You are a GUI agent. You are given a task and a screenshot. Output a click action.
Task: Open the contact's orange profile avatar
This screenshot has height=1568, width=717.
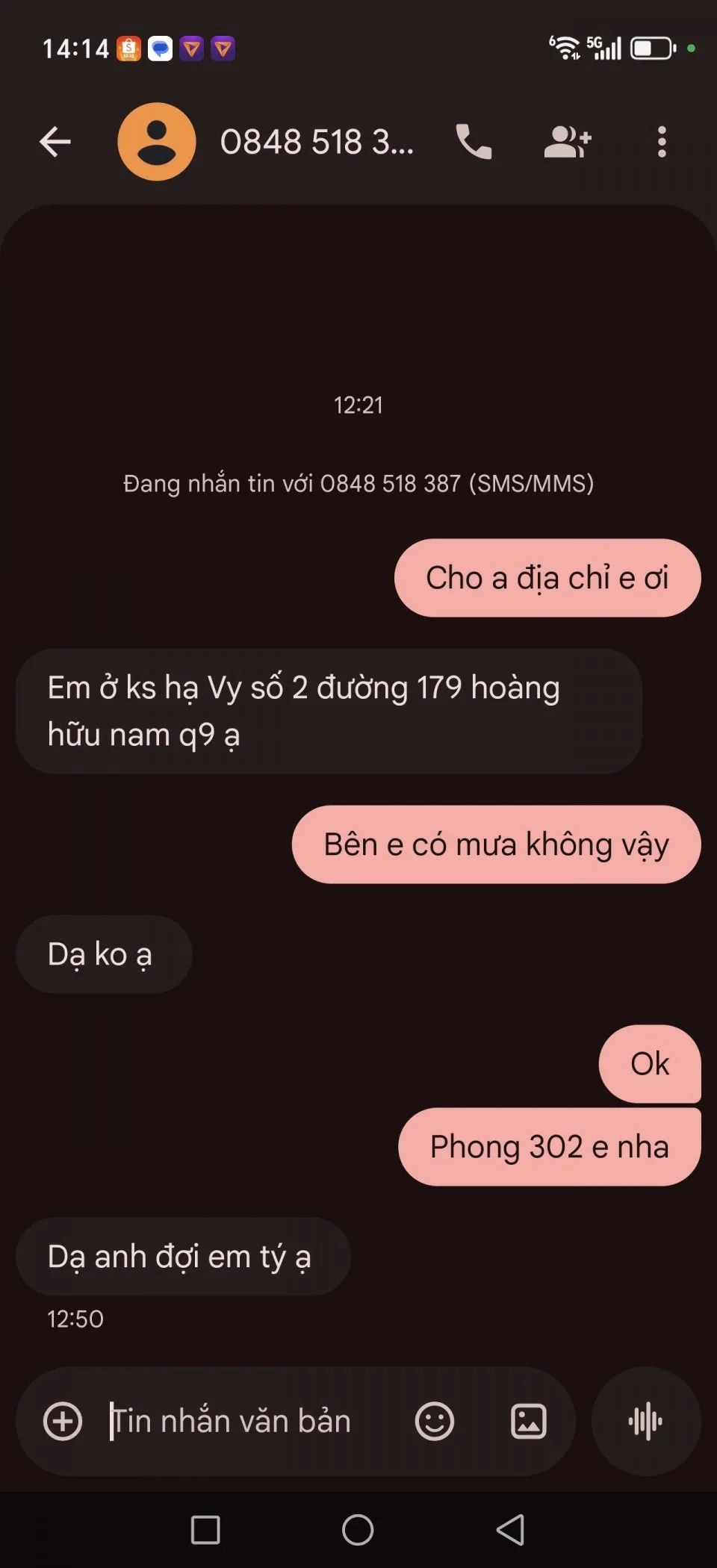(x=157, y=142)
